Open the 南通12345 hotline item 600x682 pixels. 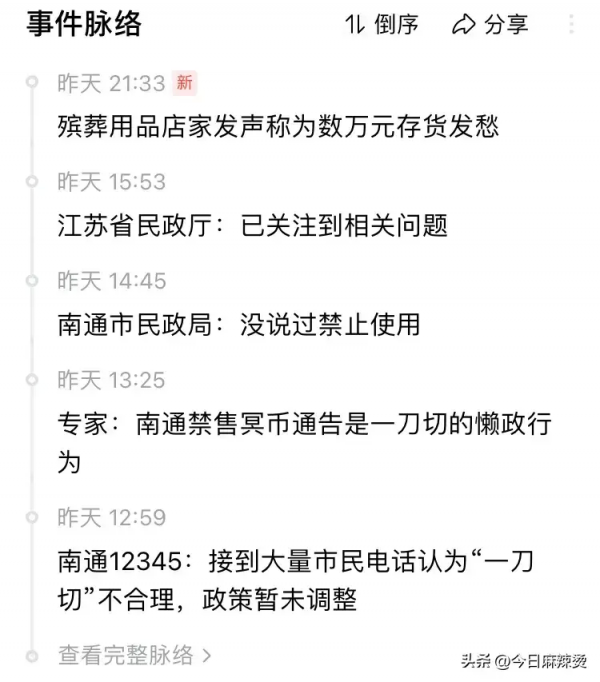pyautogui.click(x=295, y=581)
